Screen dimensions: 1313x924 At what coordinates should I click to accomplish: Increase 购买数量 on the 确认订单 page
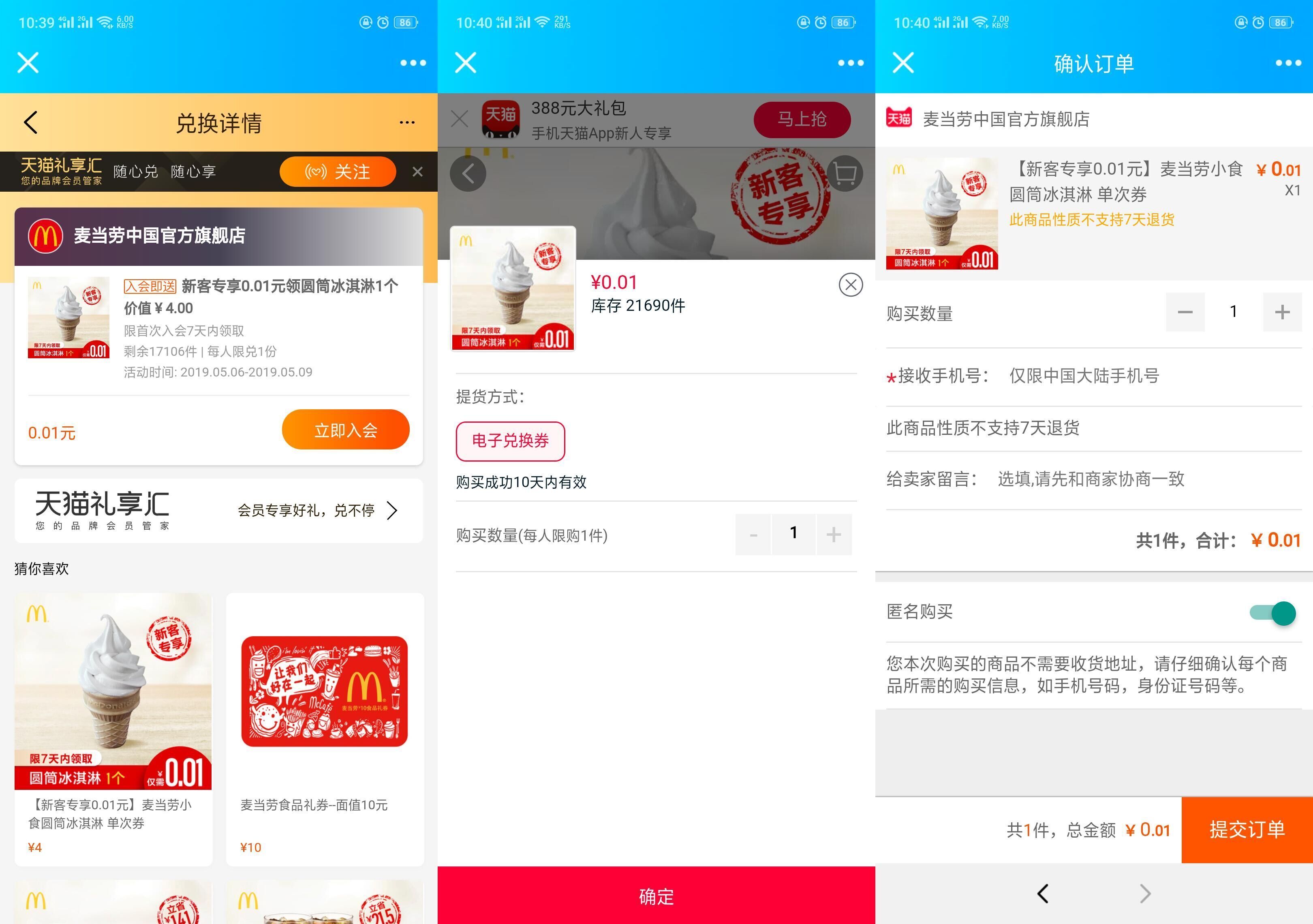click(x=1282, y=312)
